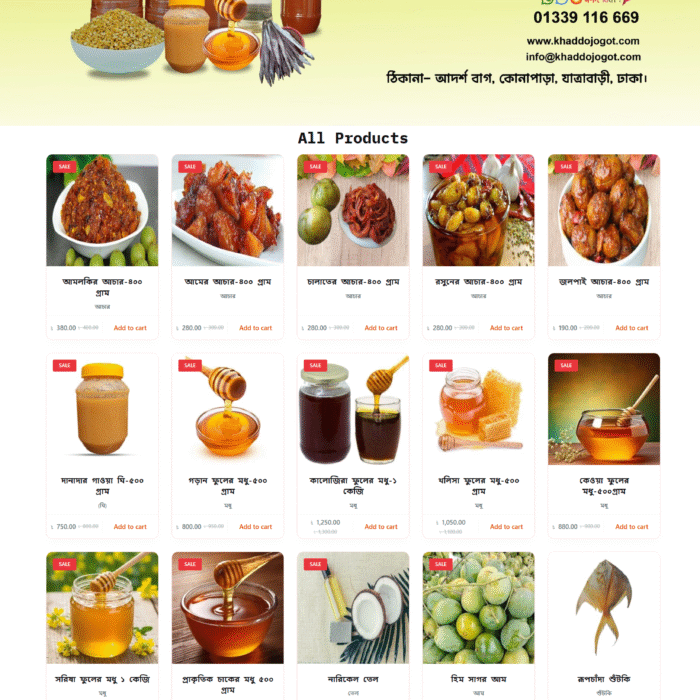This screenshot has height=700, width=700.
Task: View the প্রাকৃতিক চাকের মধু product card
Action: click(x=227, y=608)
